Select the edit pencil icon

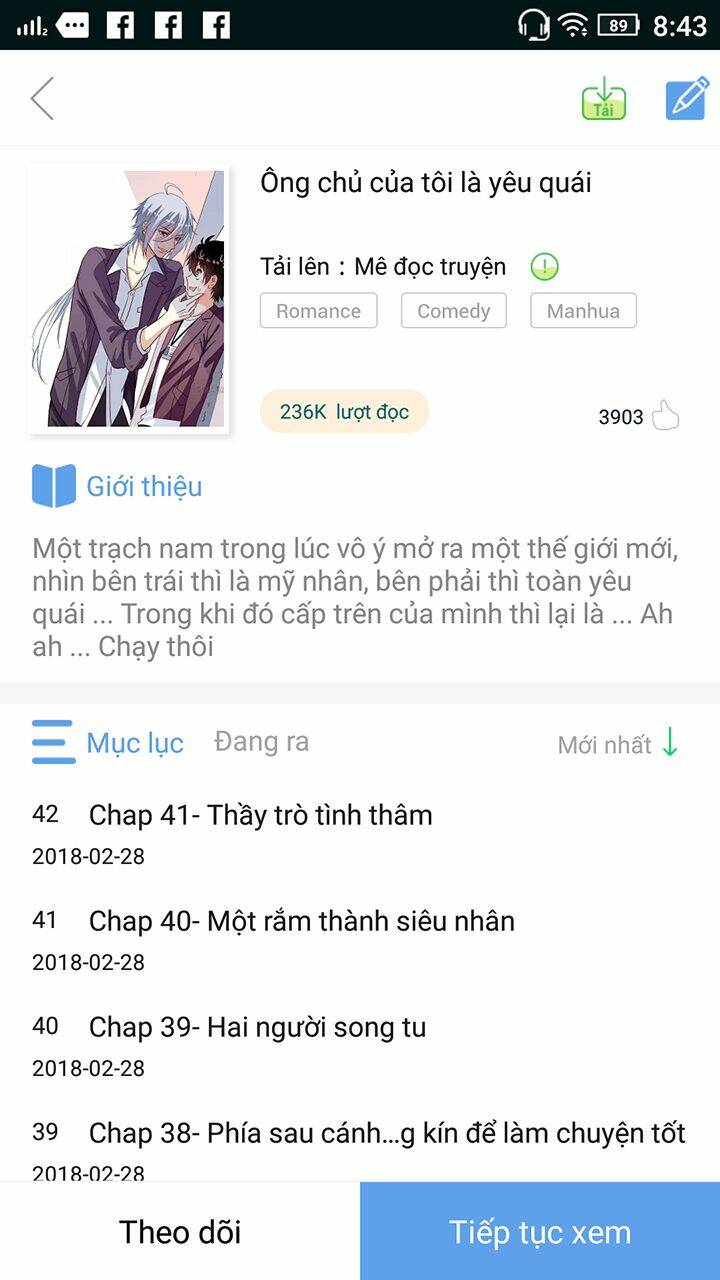point(686,98)
